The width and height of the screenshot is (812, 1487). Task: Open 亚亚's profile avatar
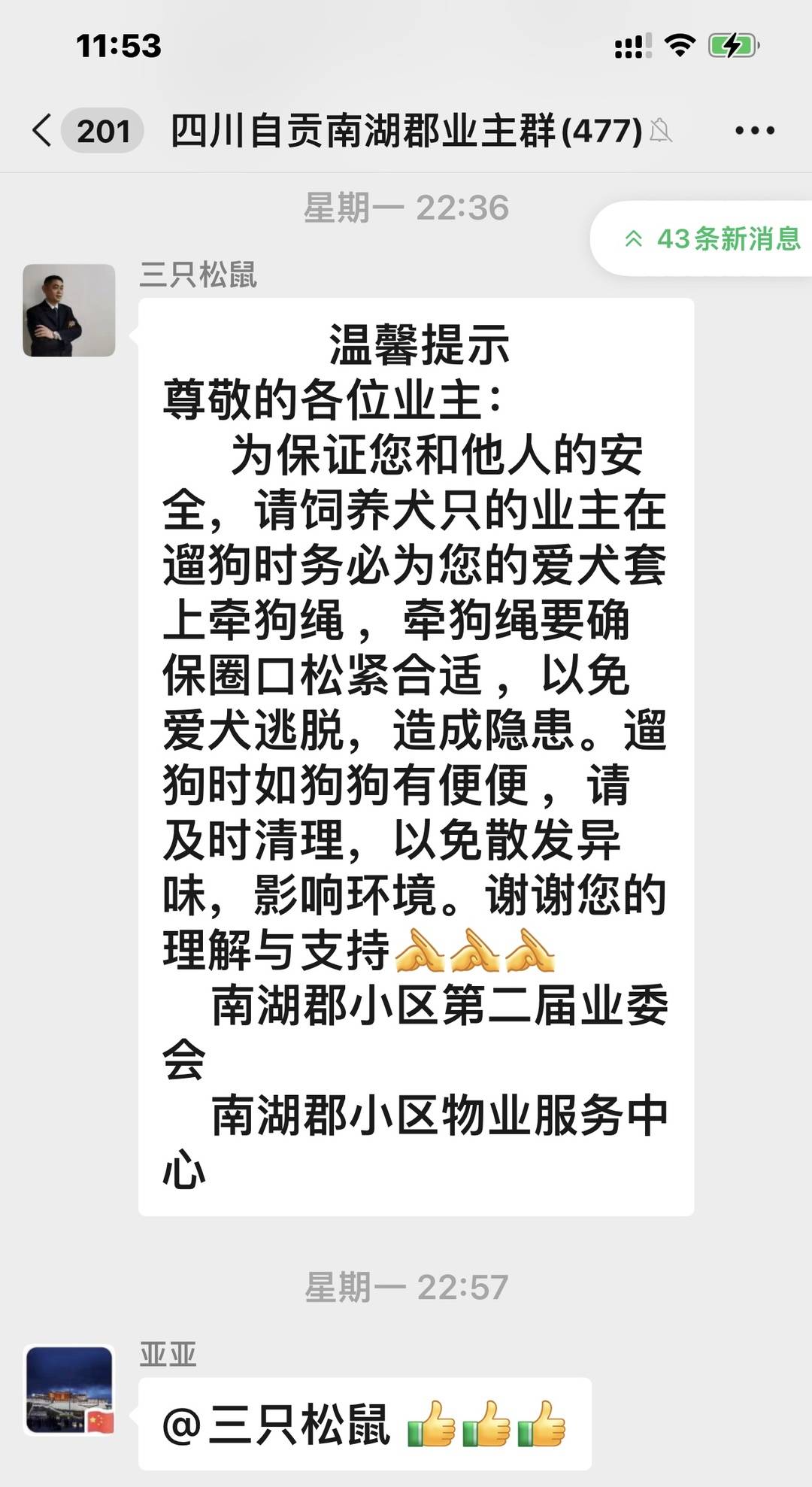[69, 1390]
